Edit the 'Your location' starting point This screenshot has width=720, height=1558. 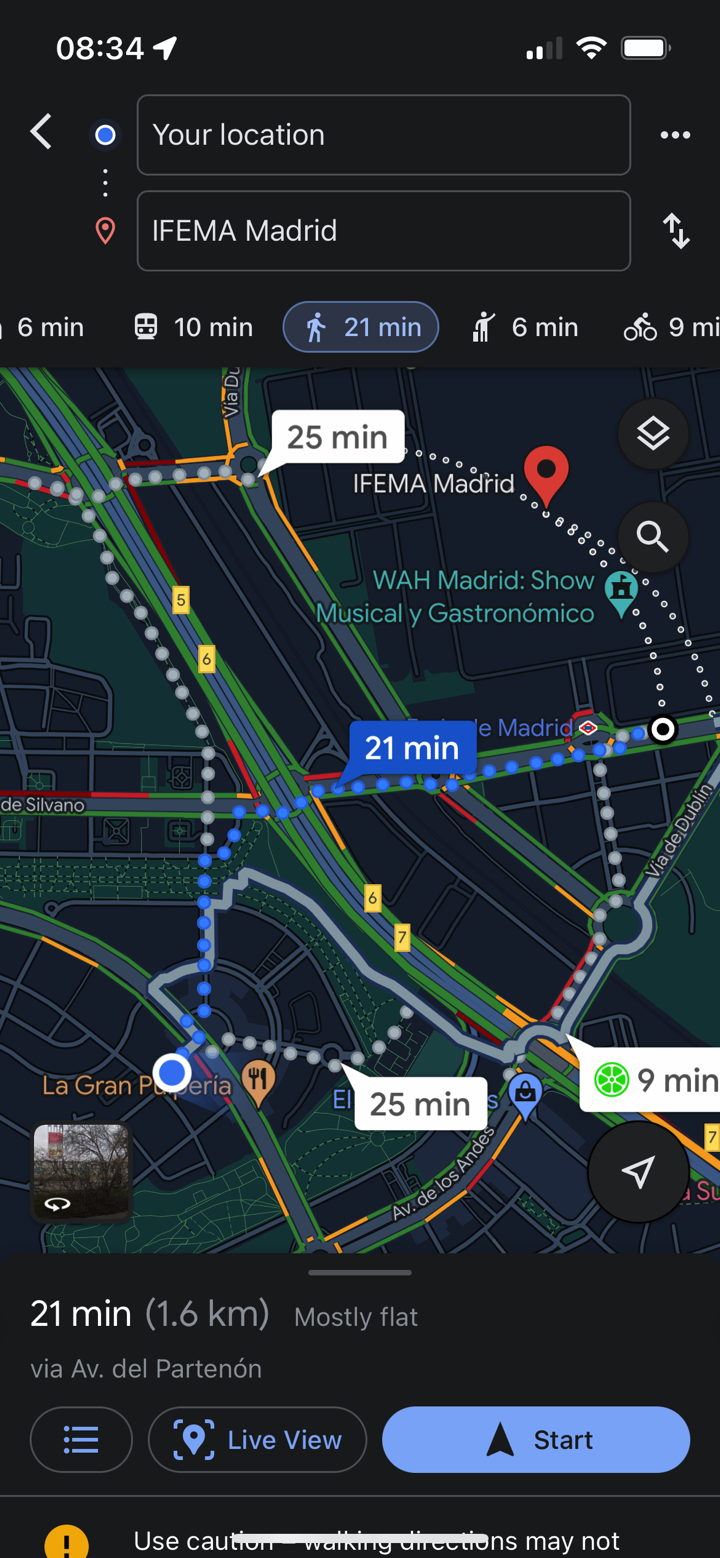tap(383, 135)
